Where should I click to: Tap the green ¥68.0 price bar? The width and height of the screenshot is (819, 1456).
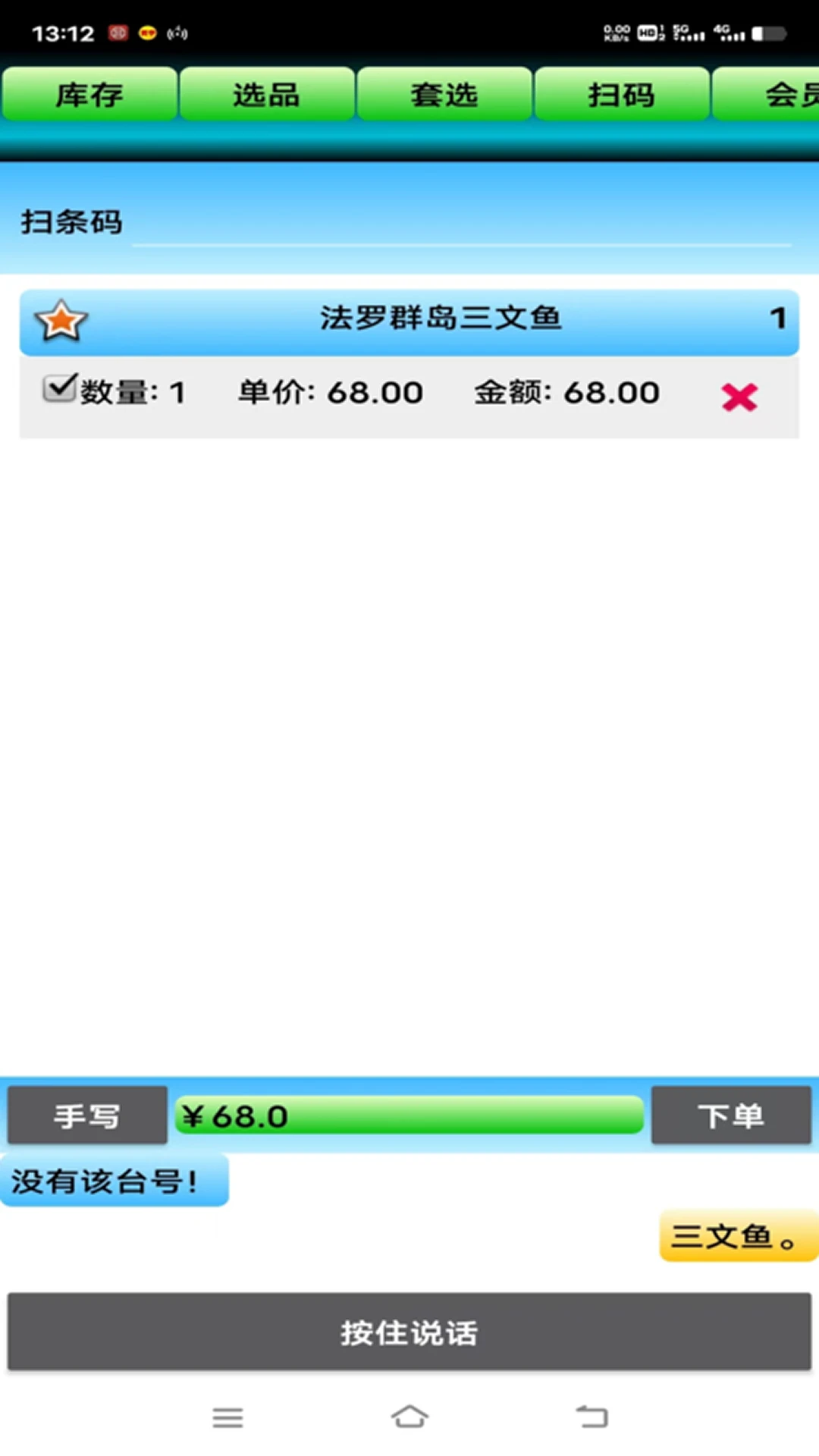(409, 1115)
